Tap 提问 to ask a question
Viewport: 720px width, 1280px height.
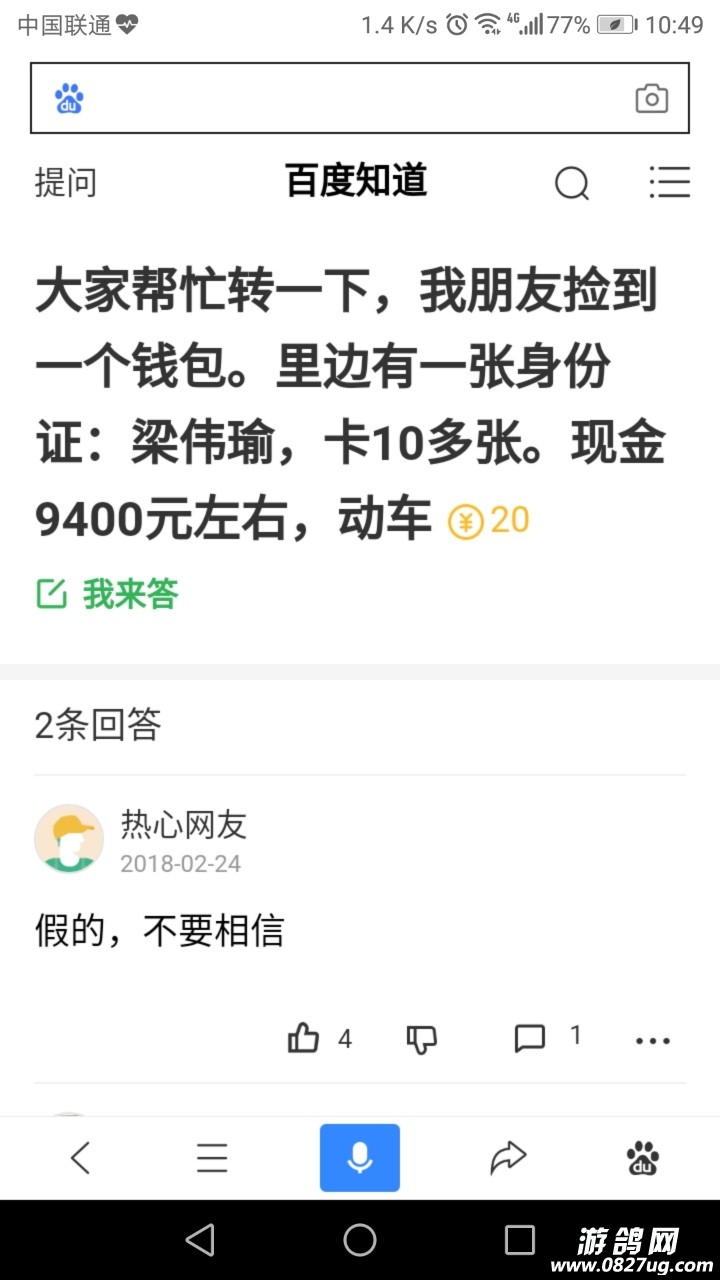(x=66, y=182)
